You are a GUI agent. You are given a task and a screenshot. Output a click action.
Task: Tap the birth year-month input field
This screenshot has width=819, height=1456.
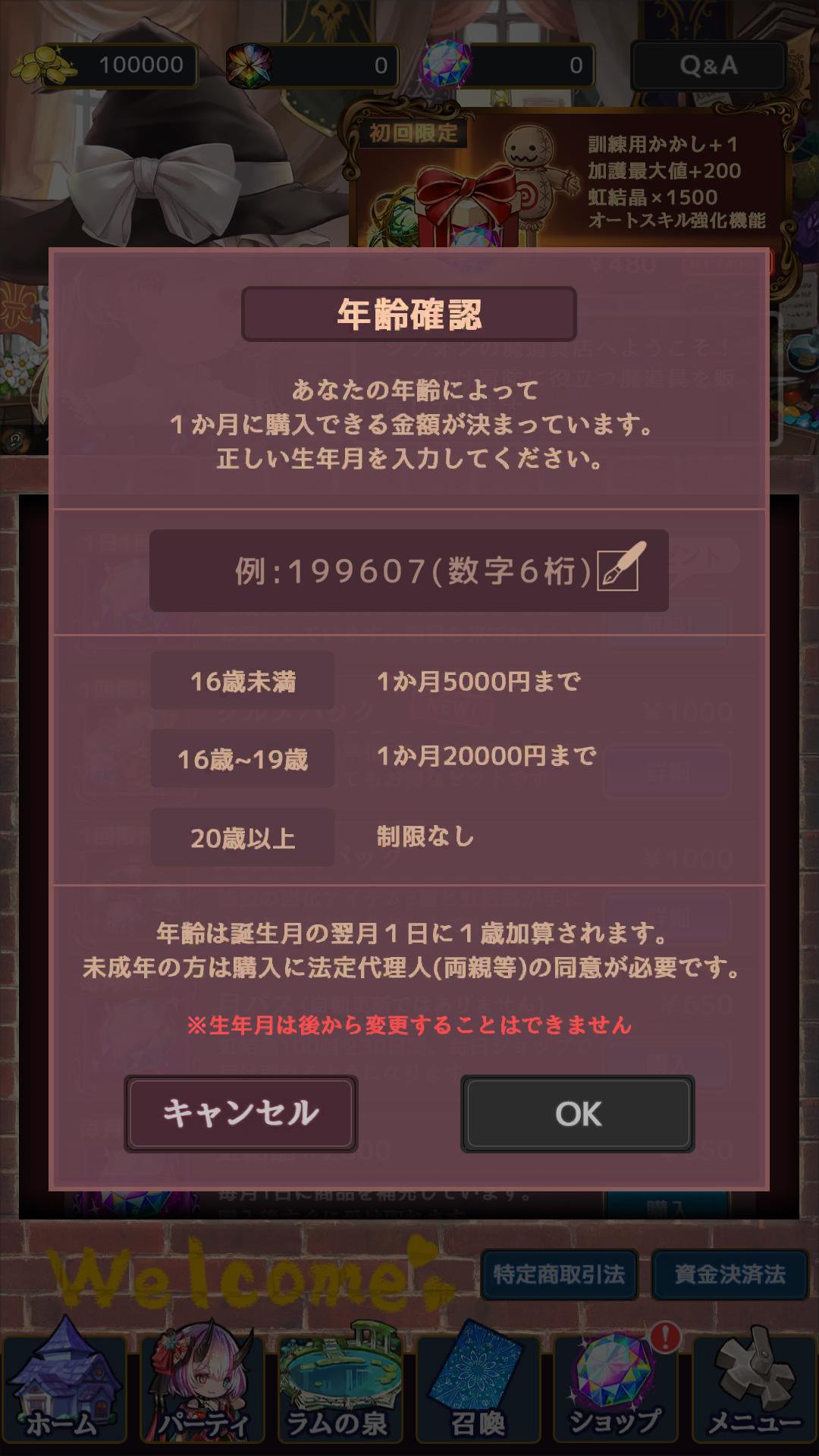coord(408,570)
